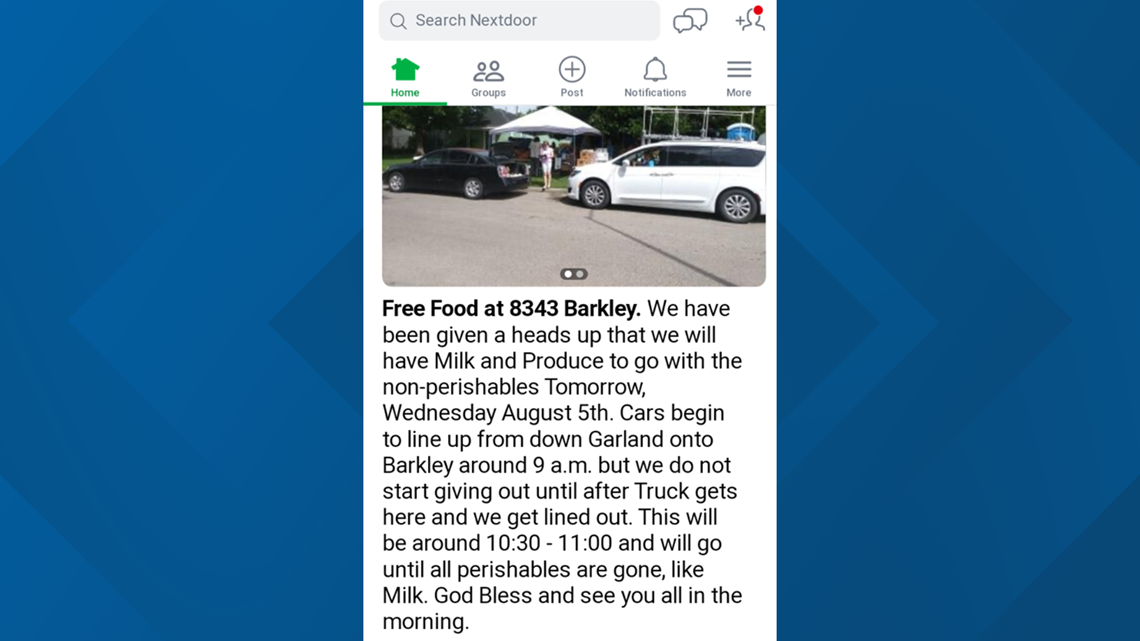Open the invite neighbors icon

click(x=749, y=20)
